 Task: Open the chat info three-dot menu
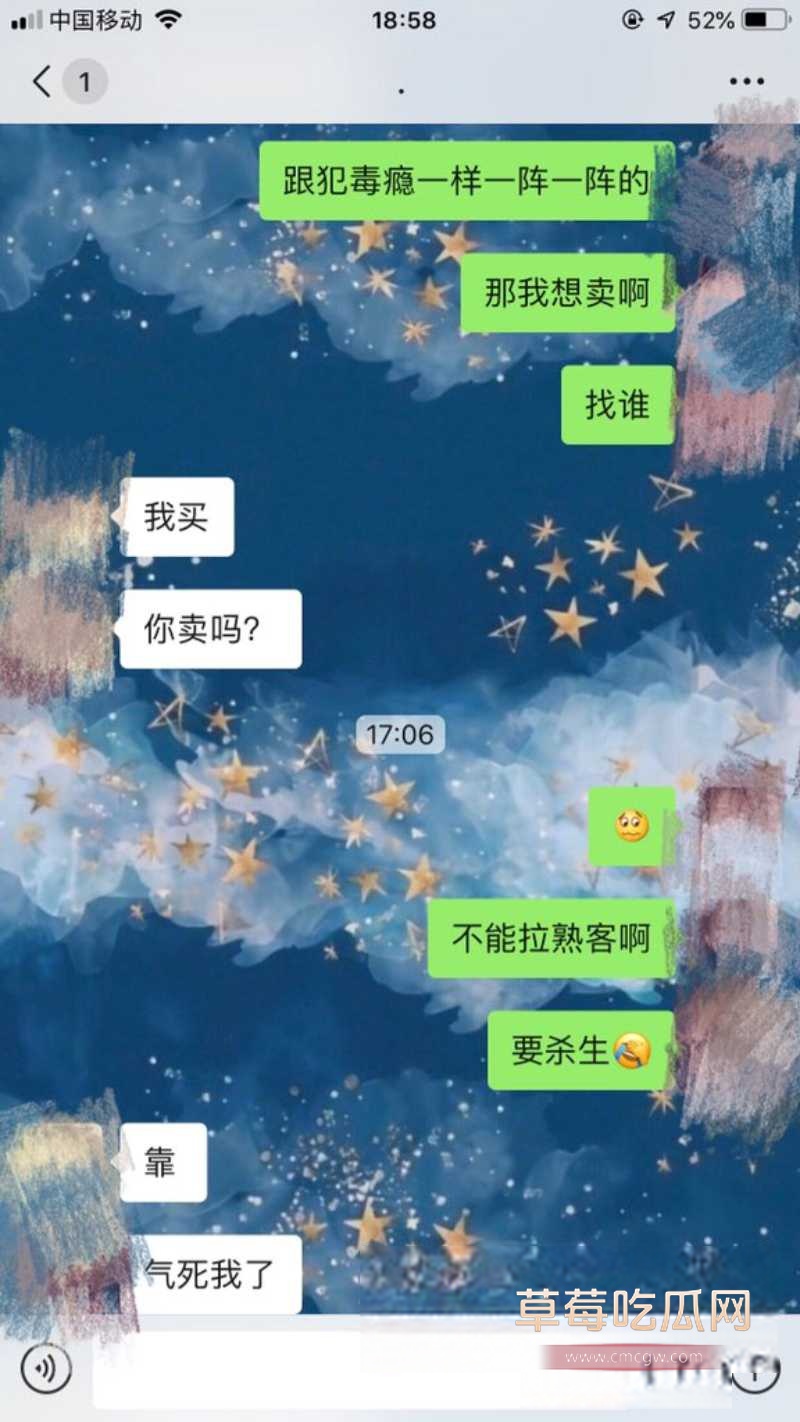746,82
